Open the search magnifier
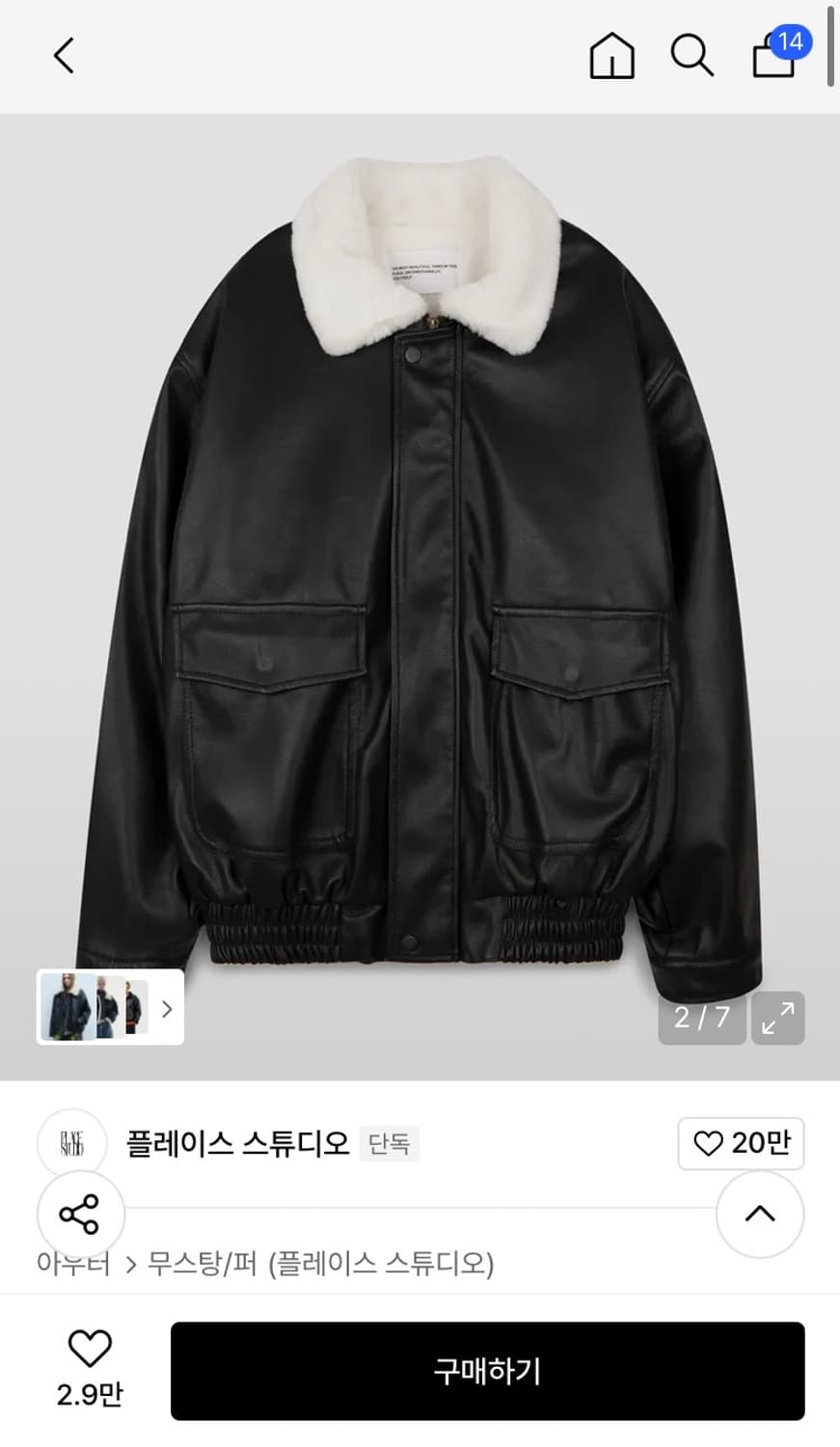 coord(691,56)
